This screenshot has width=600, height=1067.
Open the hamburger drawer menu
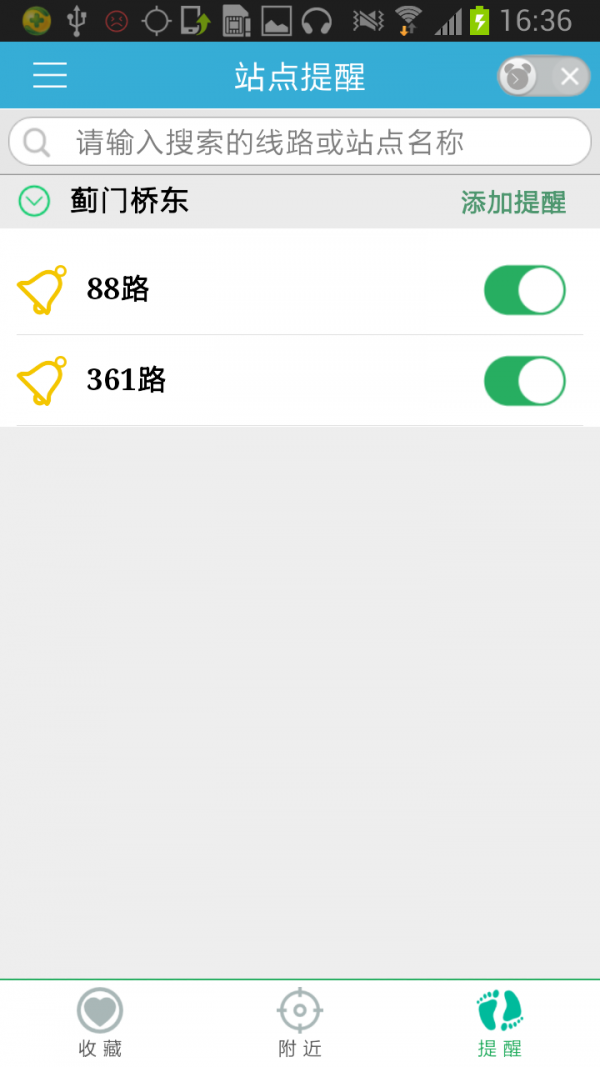tap(50, 76)
